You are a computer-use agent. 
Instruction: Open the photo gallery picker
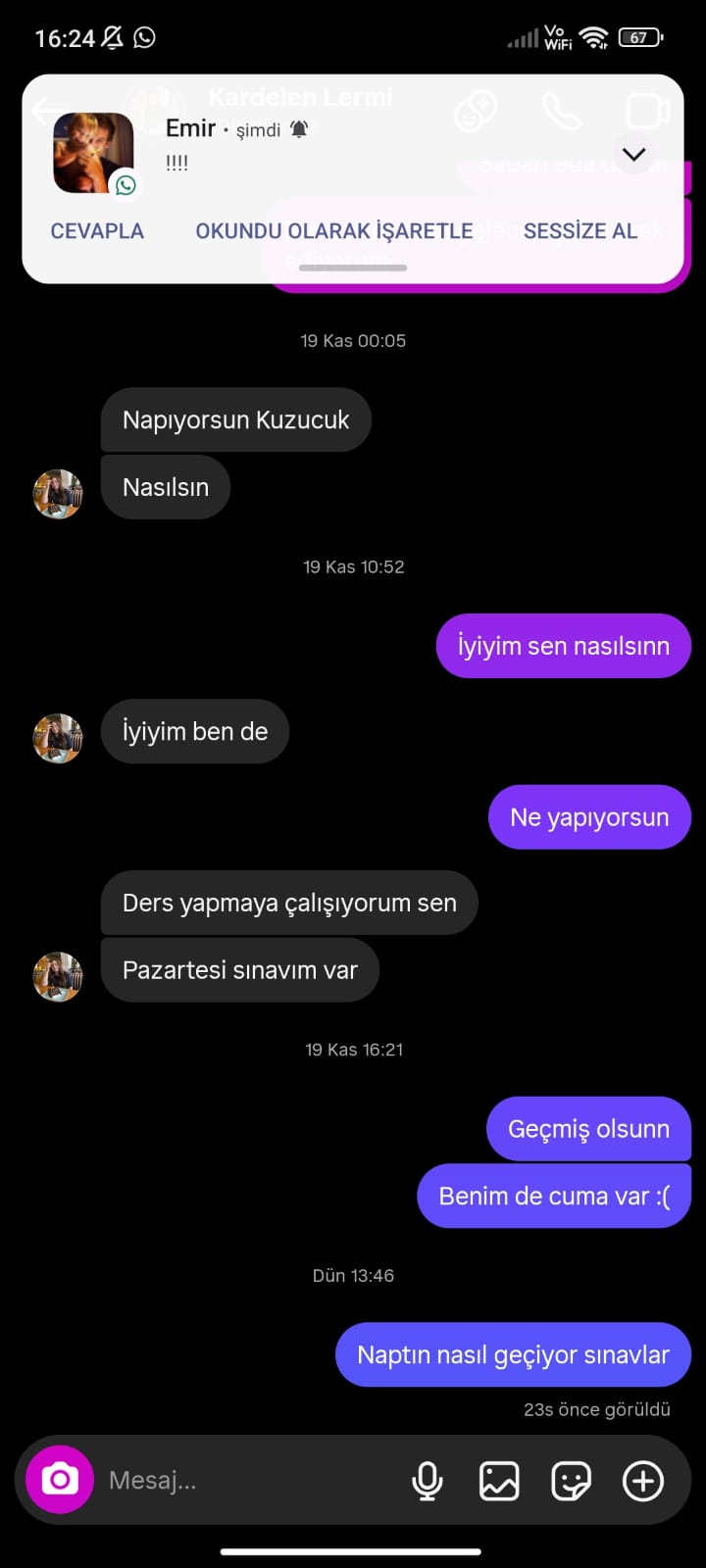499,1481
